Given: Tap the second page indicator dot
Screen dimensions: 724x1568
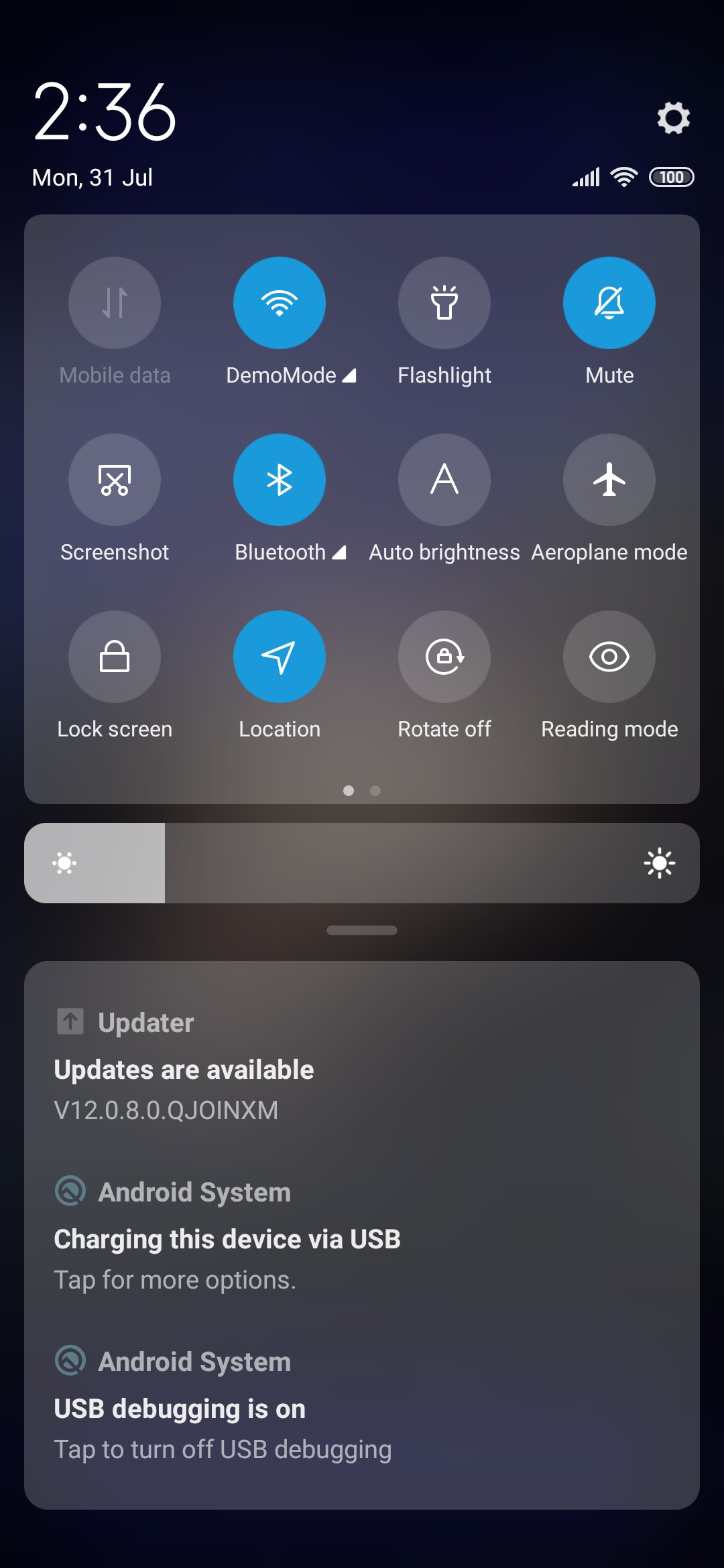Looking at the screenshot, I should tap(375, 791).
